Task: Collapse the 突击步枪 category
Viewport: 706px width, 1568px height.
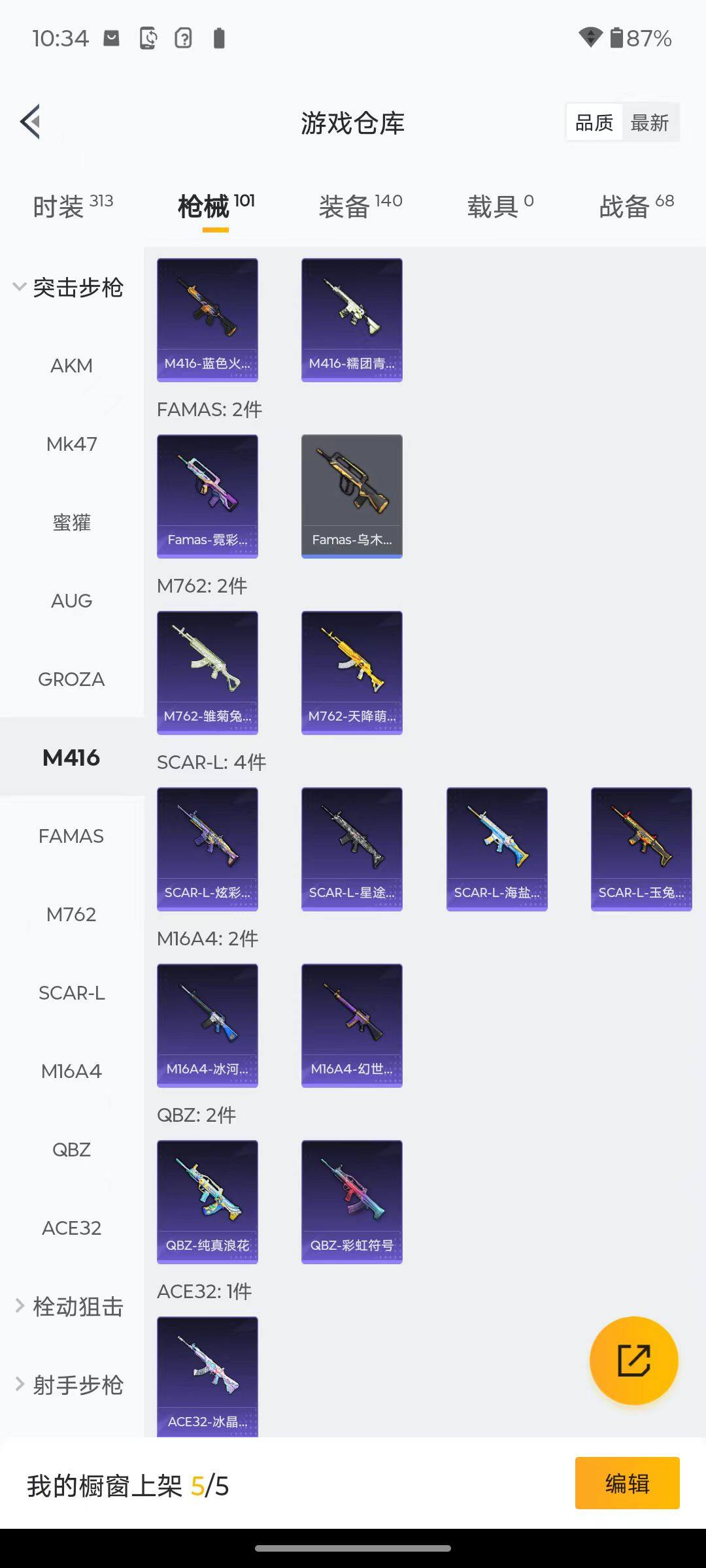Action: (x=69, y=287)
